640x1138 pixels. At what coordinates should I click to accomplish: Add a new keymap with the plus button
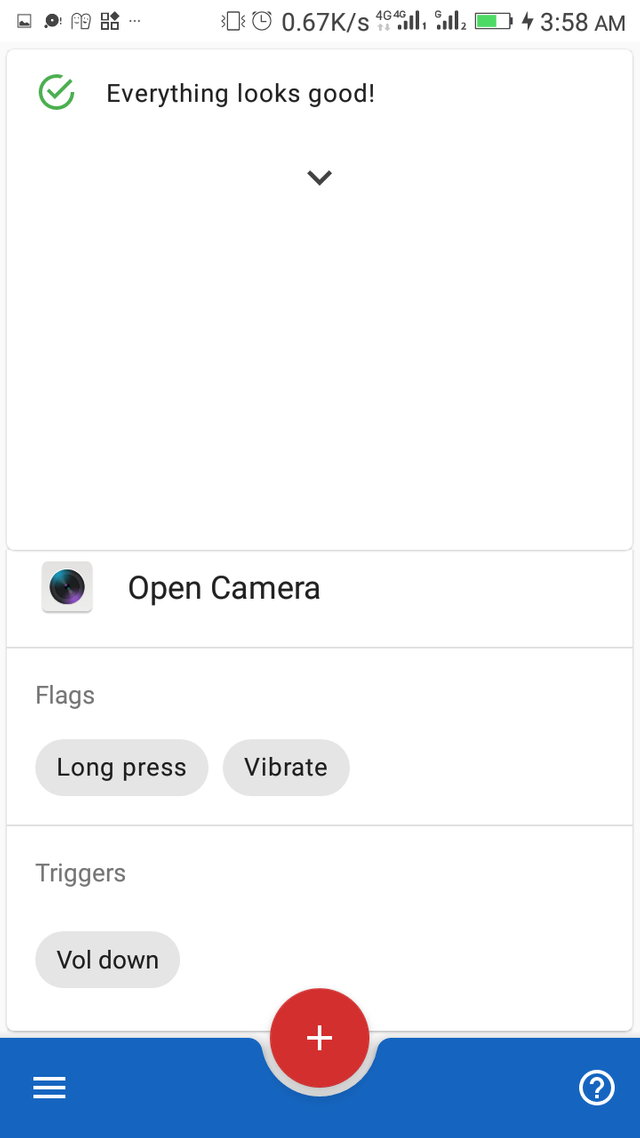click(x=319, y=1038)
